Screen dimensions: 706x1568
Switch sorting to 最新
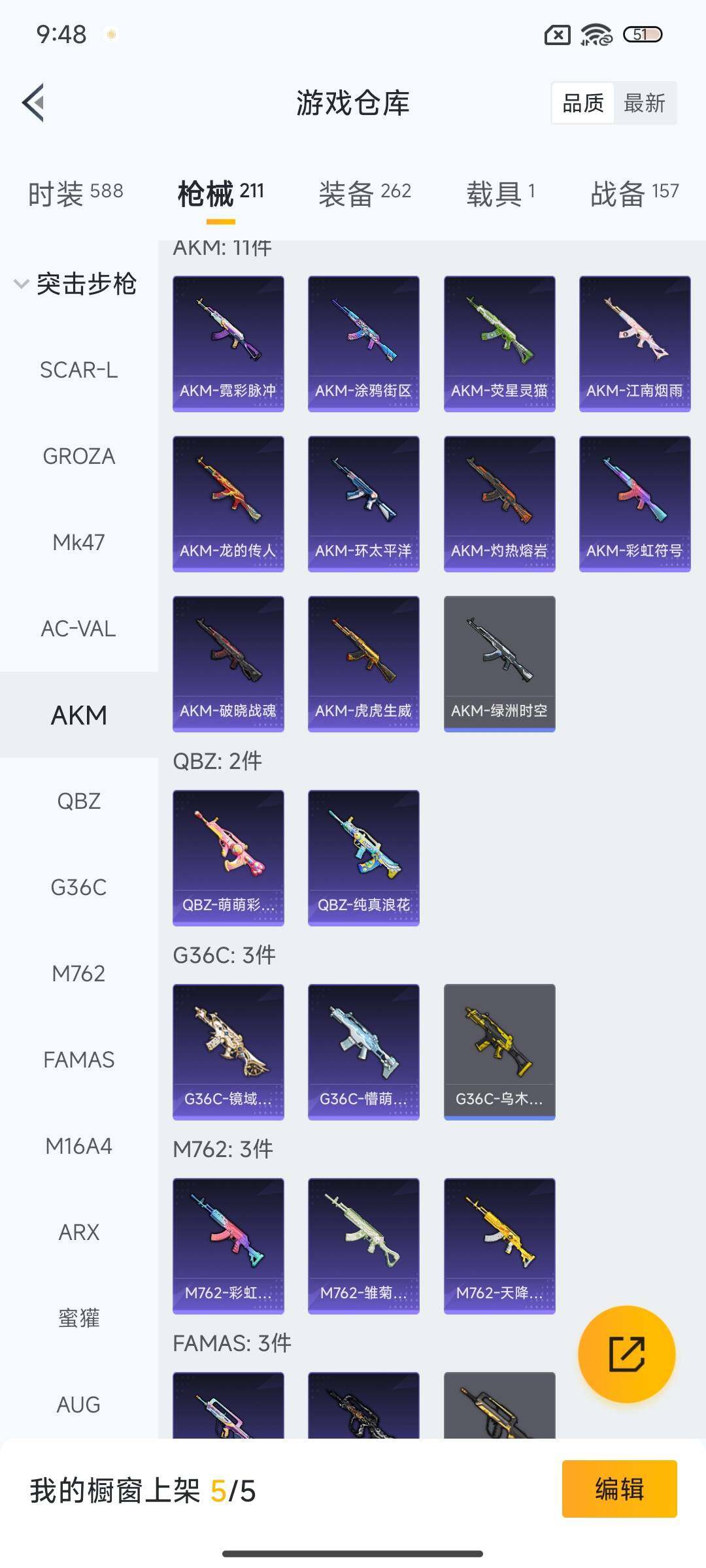tap(644, 103)
